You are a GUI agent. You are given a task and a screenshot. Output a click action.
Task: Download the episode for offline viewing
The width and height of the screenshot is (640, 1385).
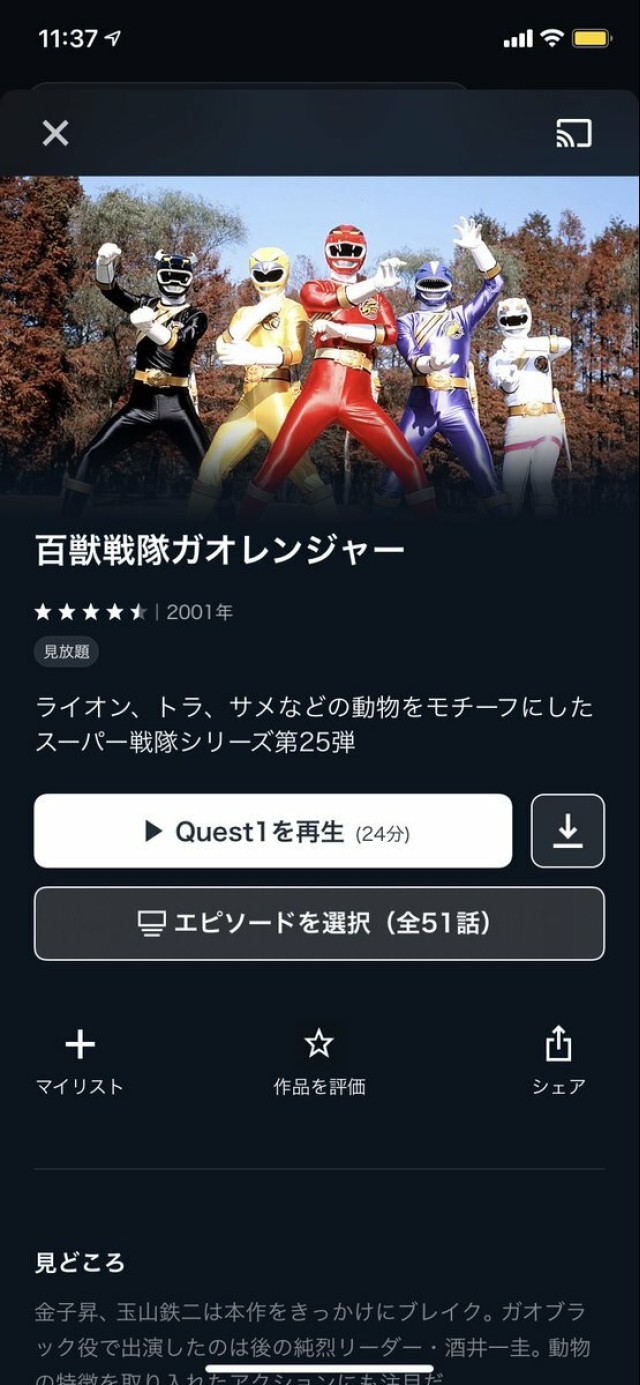[568, 831]
